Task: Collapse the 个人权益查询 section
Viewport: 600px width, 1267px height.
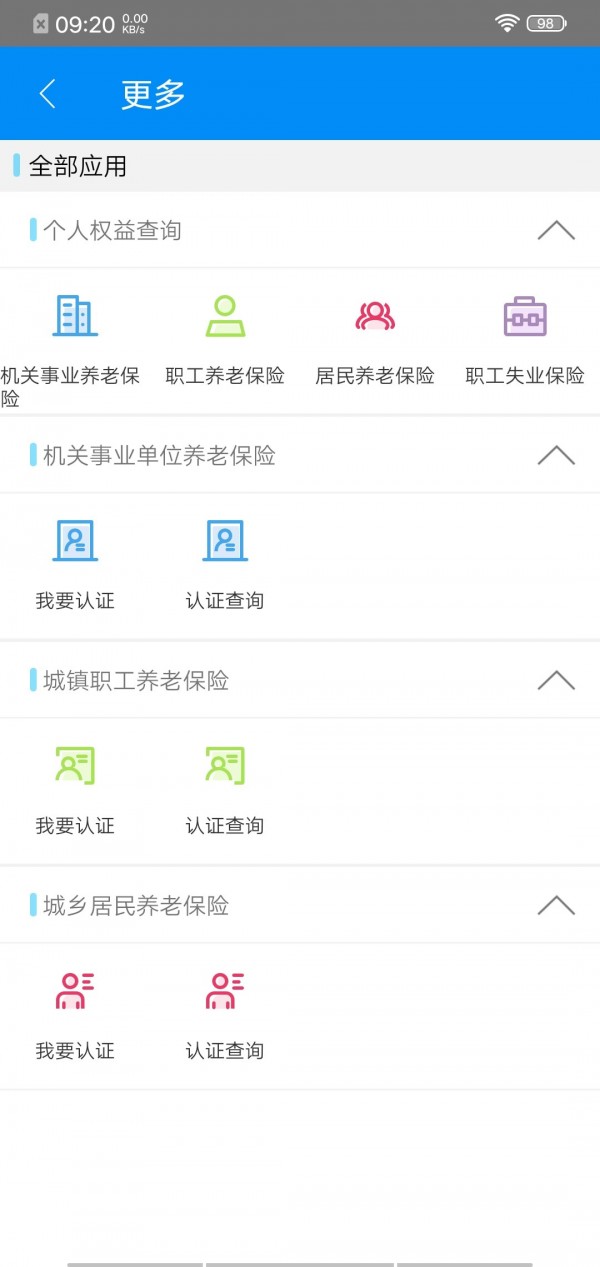Action: 556,231
